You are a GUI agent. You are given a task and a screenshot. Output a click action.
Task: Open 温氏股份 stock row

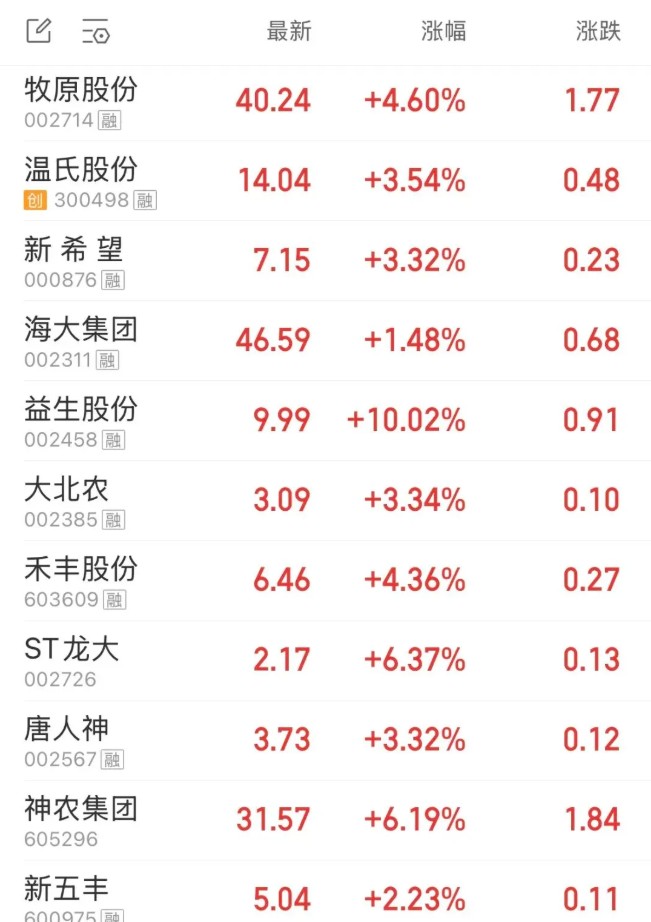pyautogui.click(x=325, y=181)
